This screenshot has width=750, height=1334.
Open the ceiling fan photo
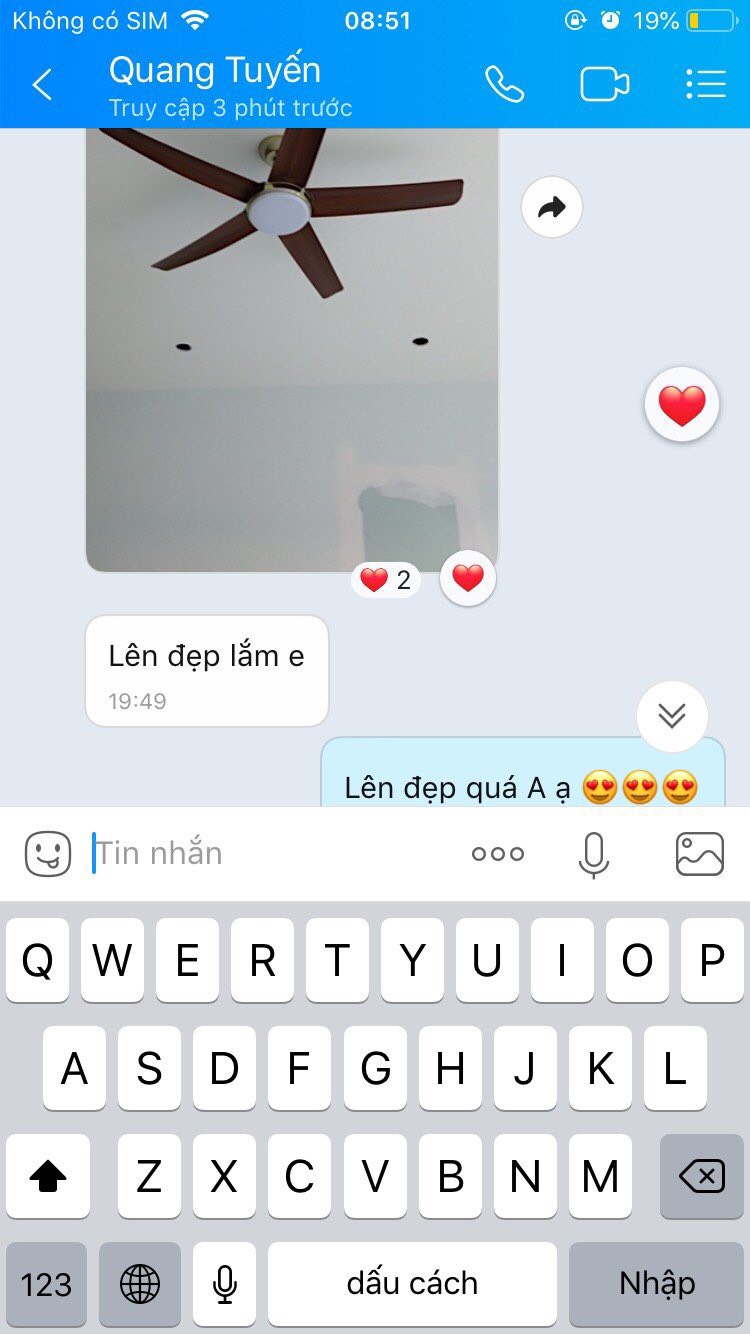coord(291,350)
